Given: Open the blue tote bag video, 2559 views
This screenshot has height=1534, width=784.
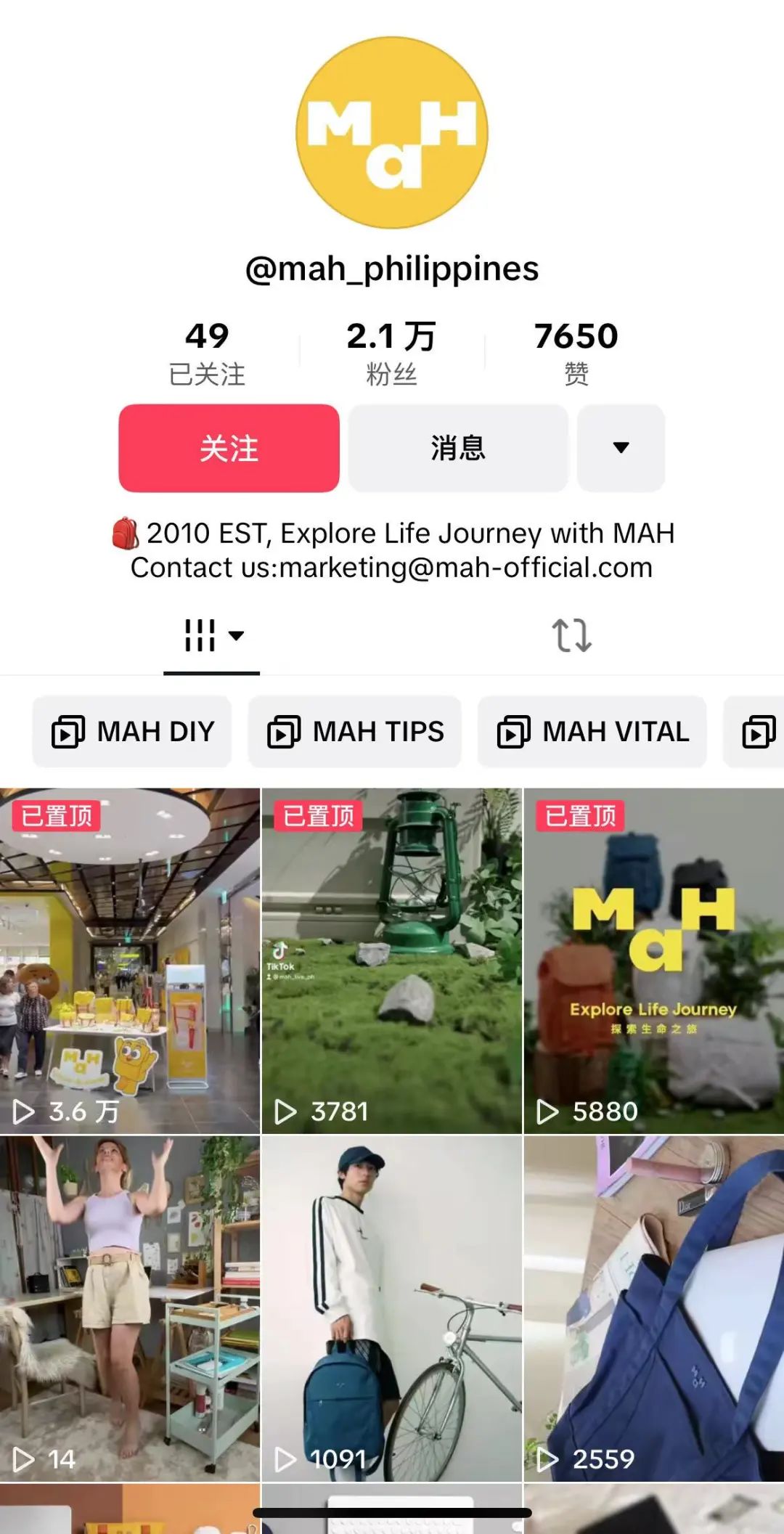Looking at the screenshot, I should (653, 1308).
